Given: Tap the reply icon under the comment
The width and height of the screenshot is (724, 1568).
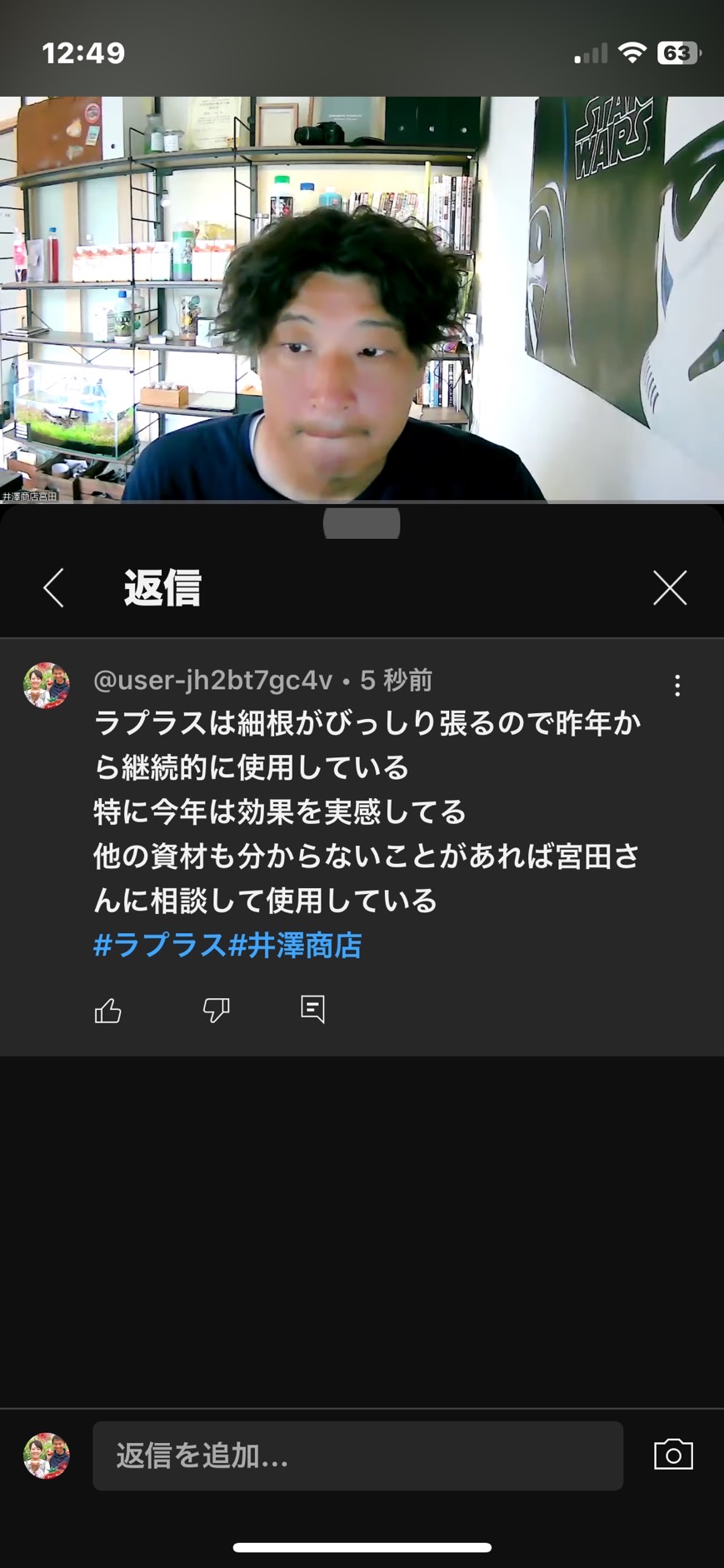Looking at the screenshot, I should coord(312,1009).
